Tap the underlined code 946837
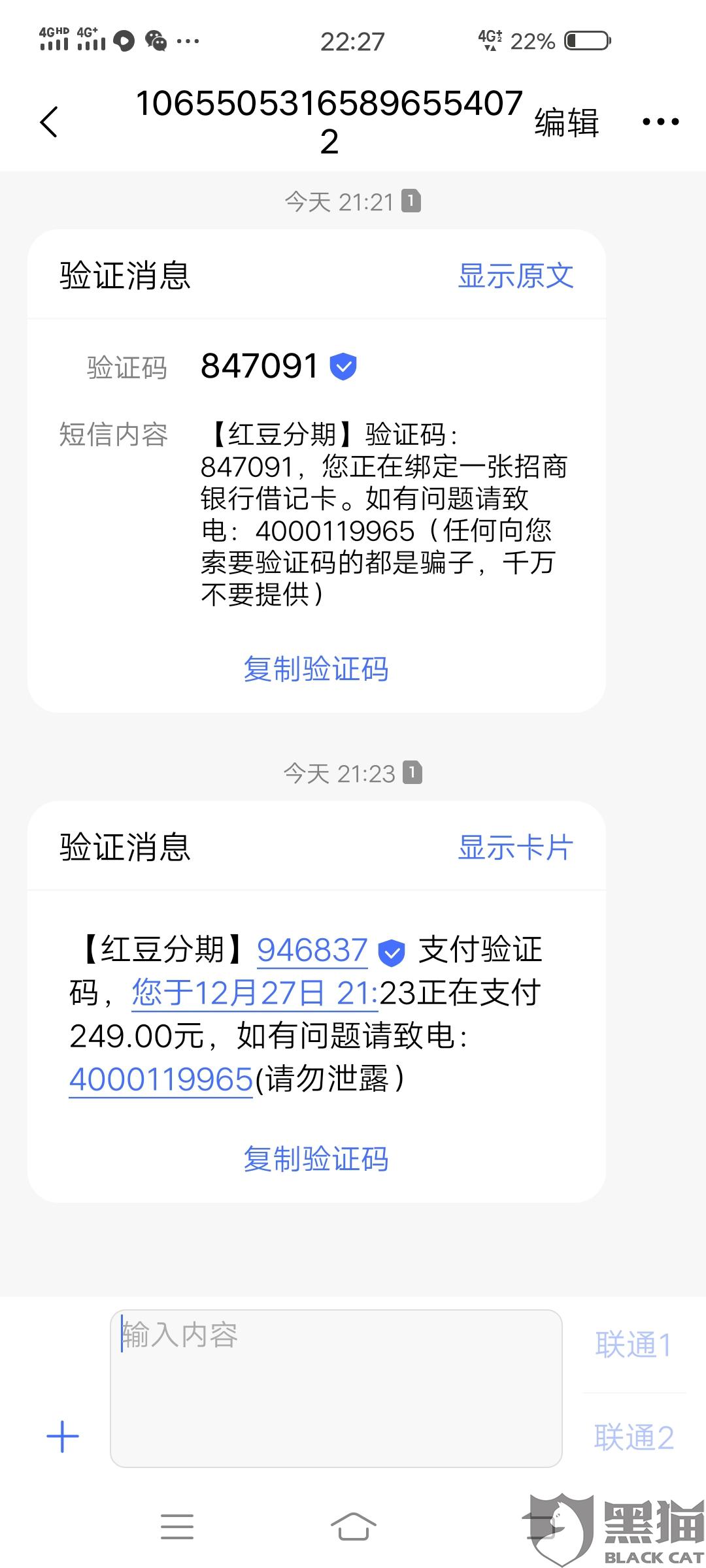 [312, 950]
